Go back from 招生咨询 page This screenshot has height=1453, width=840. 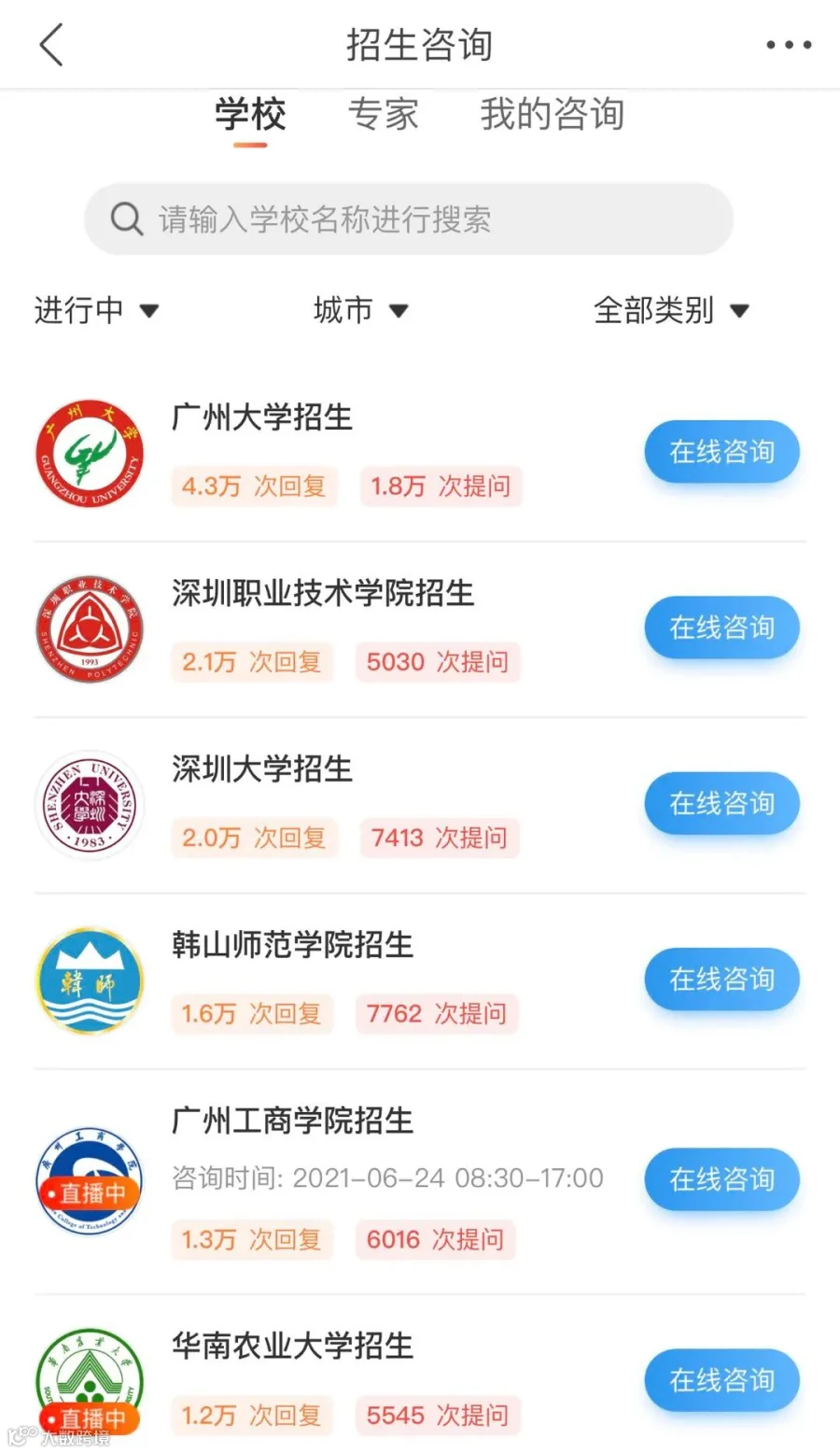tap(51, 45)
